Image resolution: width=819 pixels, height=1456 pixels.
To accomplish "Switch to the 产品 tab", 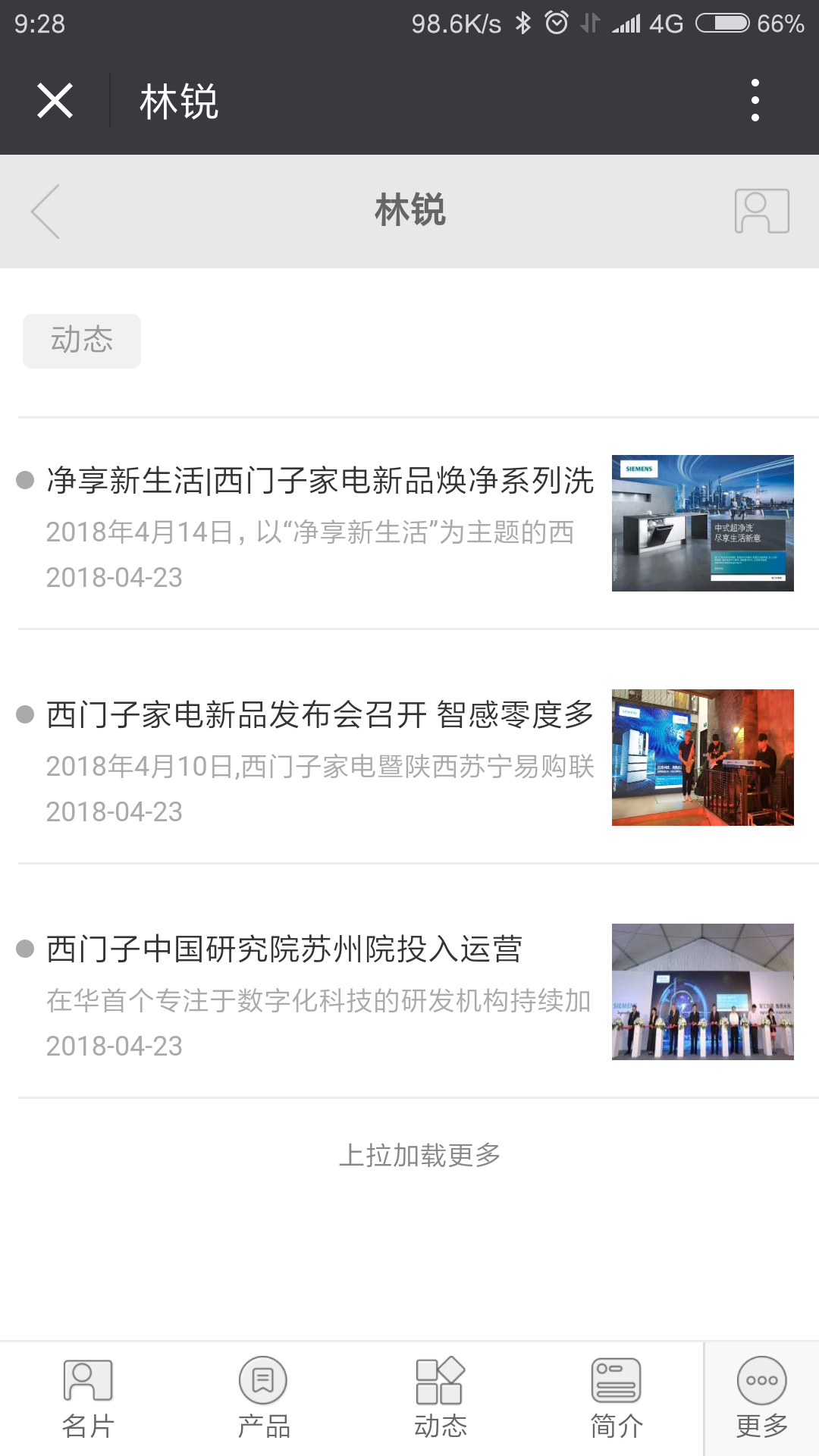I will coord(263,1398).
